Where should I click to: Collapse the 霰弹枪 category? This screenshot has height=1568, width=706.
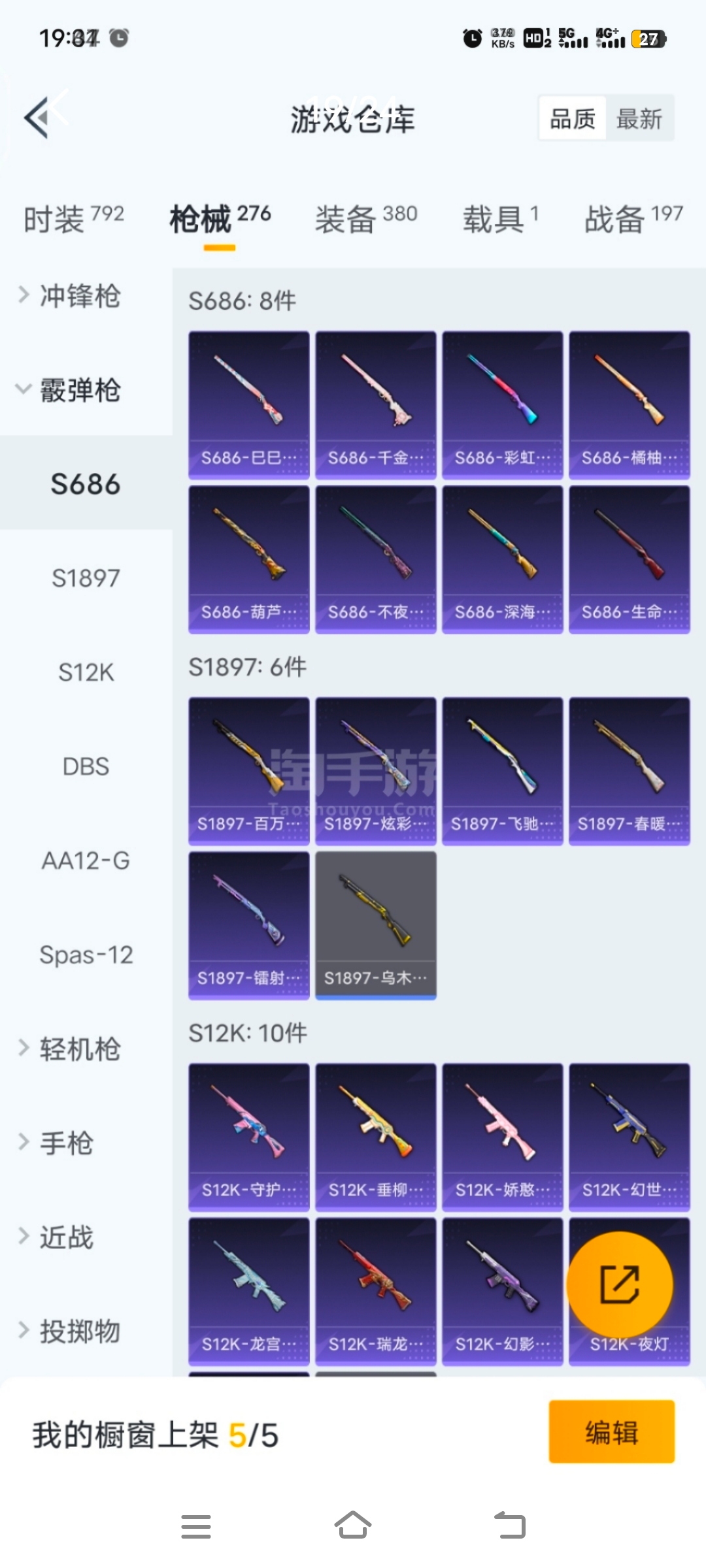[78, 390]
